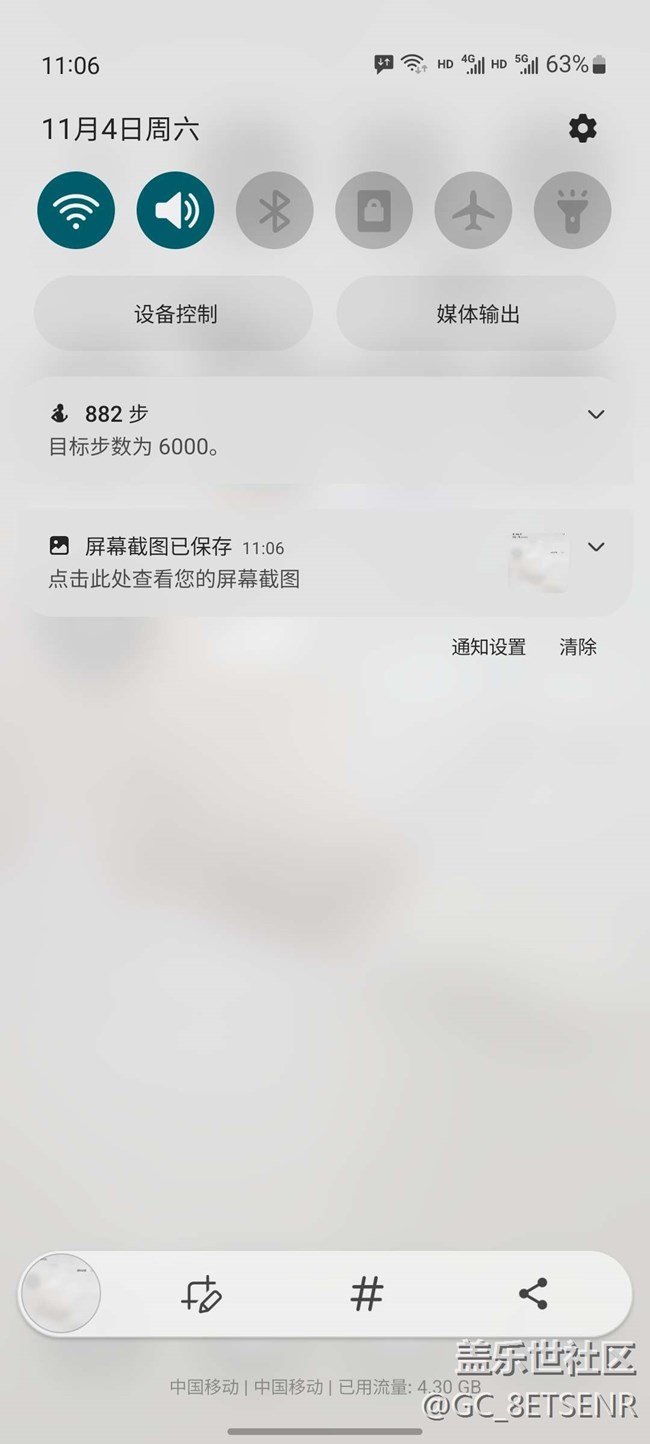Screen dimensions: 650x1444
Task: Expand the screenshot saved notification chevron
Action: (x=596, y=547)
